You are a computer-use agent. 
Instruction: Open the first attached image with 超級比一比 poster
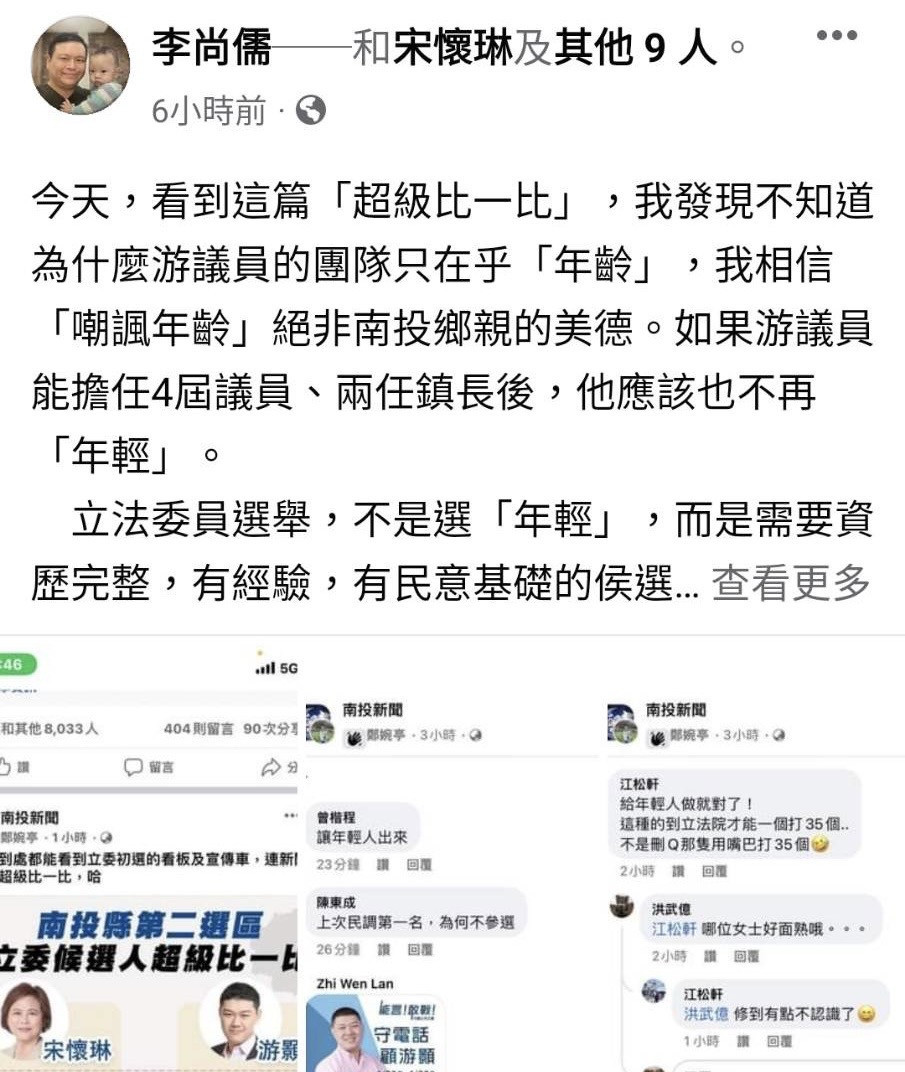click(150, 860)
